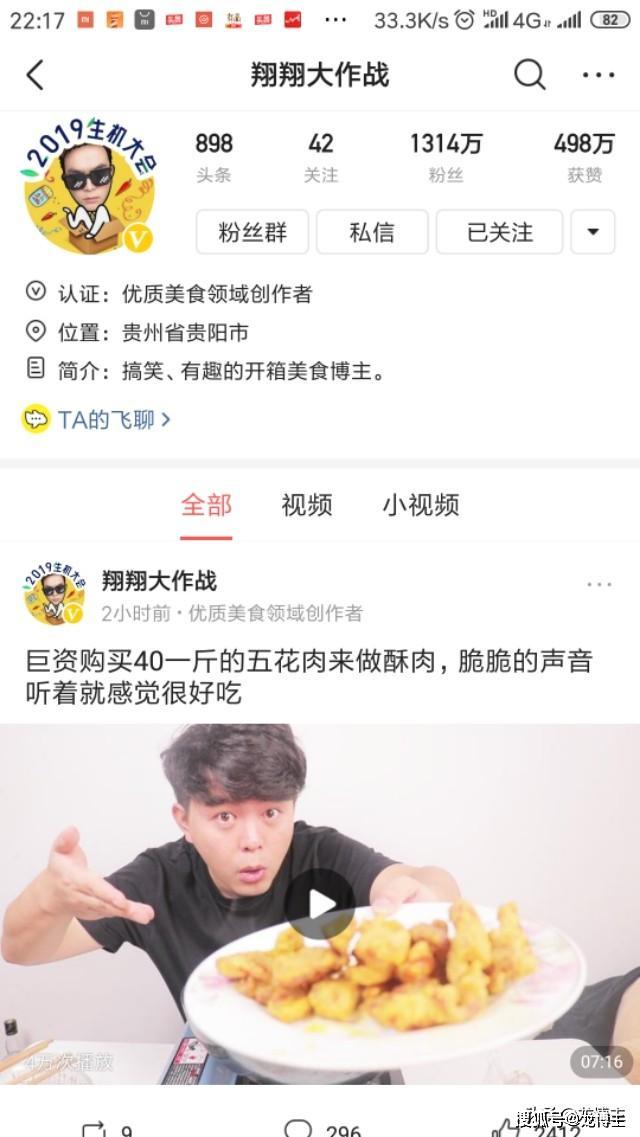View the 1314万 粉丝 followers list
Viewport: 640px width, 1137px height.
(446, 157)
